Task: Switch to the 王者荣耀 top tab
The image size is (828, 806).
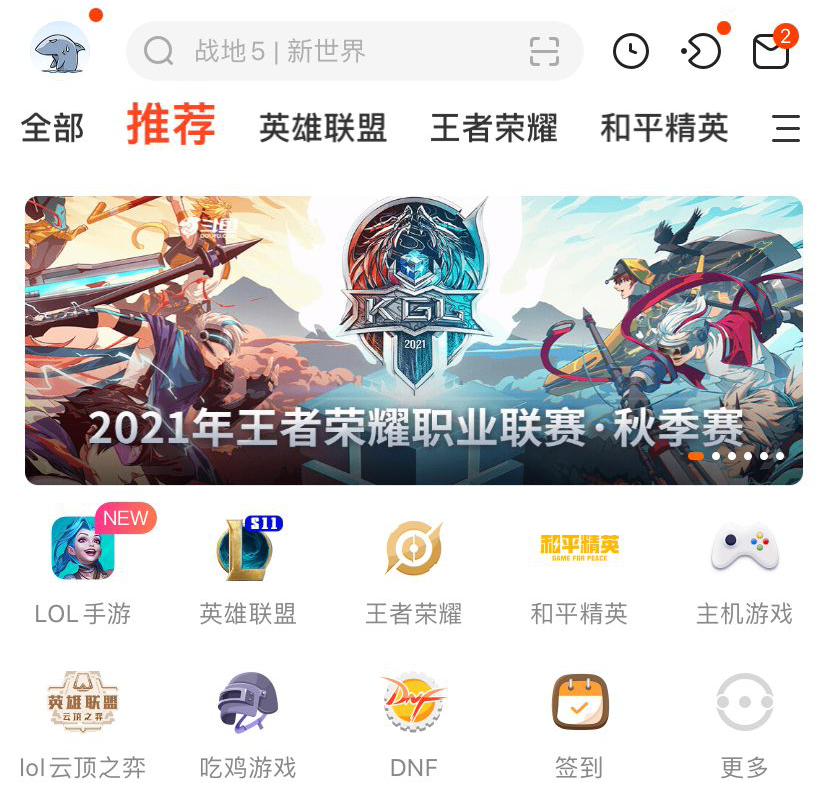Action: pyautogui.click(x=494, y=129)
